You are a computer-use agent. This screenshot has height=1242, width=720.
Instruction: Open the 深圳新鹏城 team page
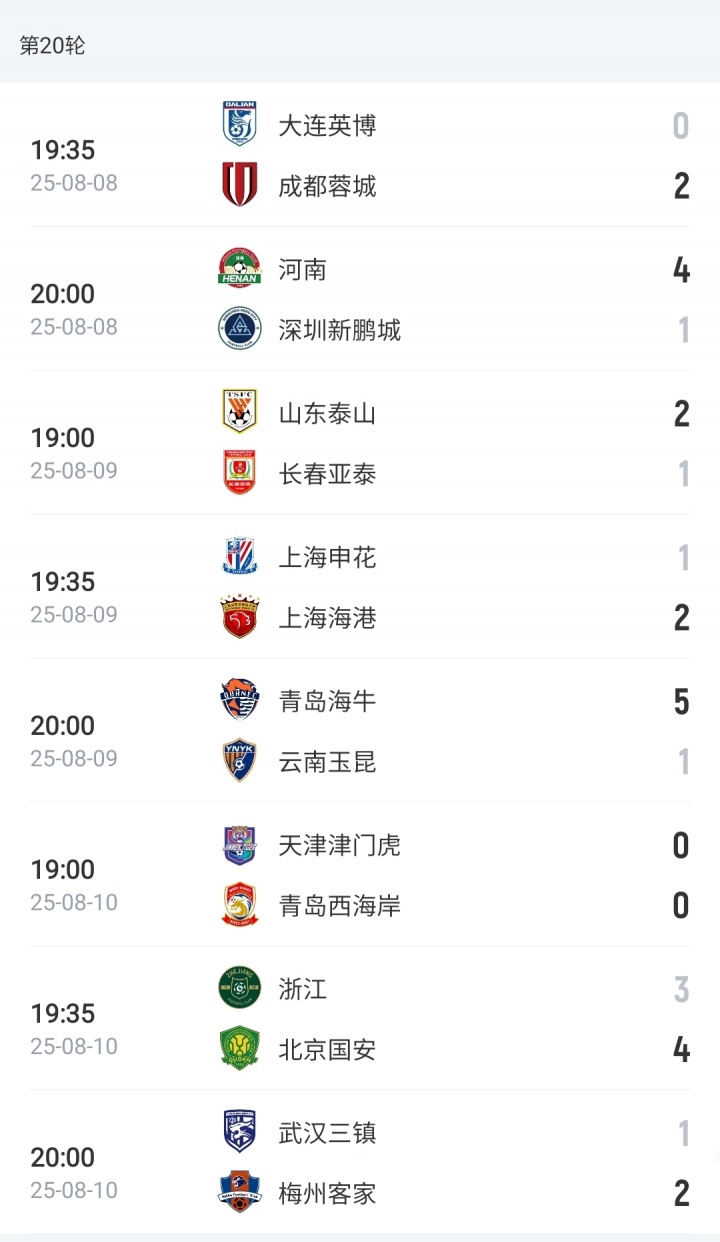(x=338, y=330)
